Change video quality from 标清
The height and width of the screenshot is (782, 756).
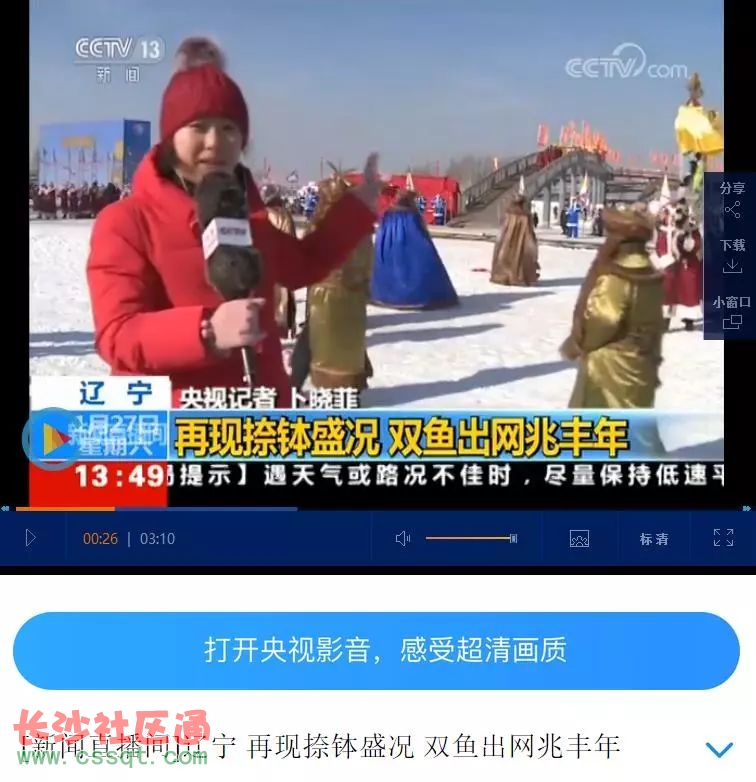click(x=654, y=538)
